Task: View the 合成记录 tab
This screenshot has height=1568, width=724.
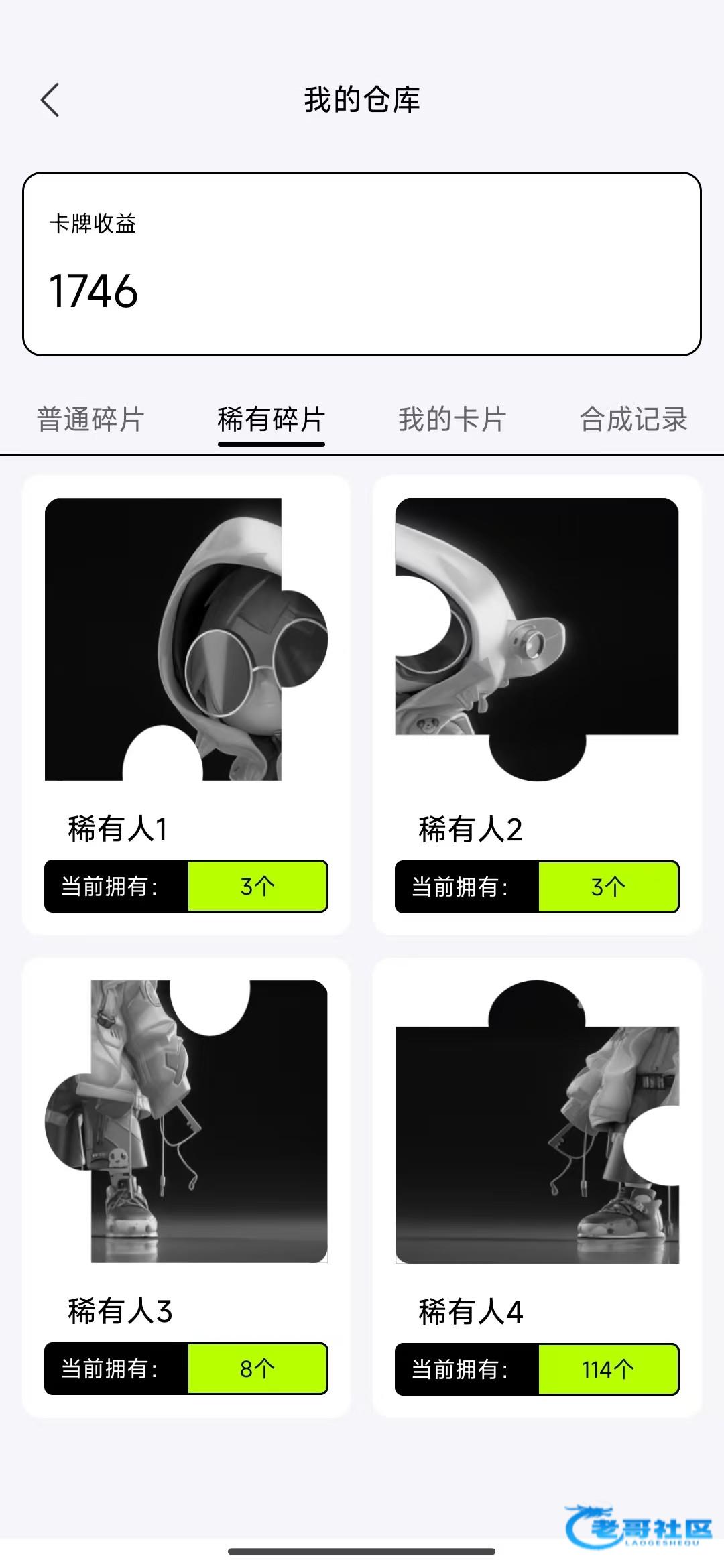Action: click(633, 419)
